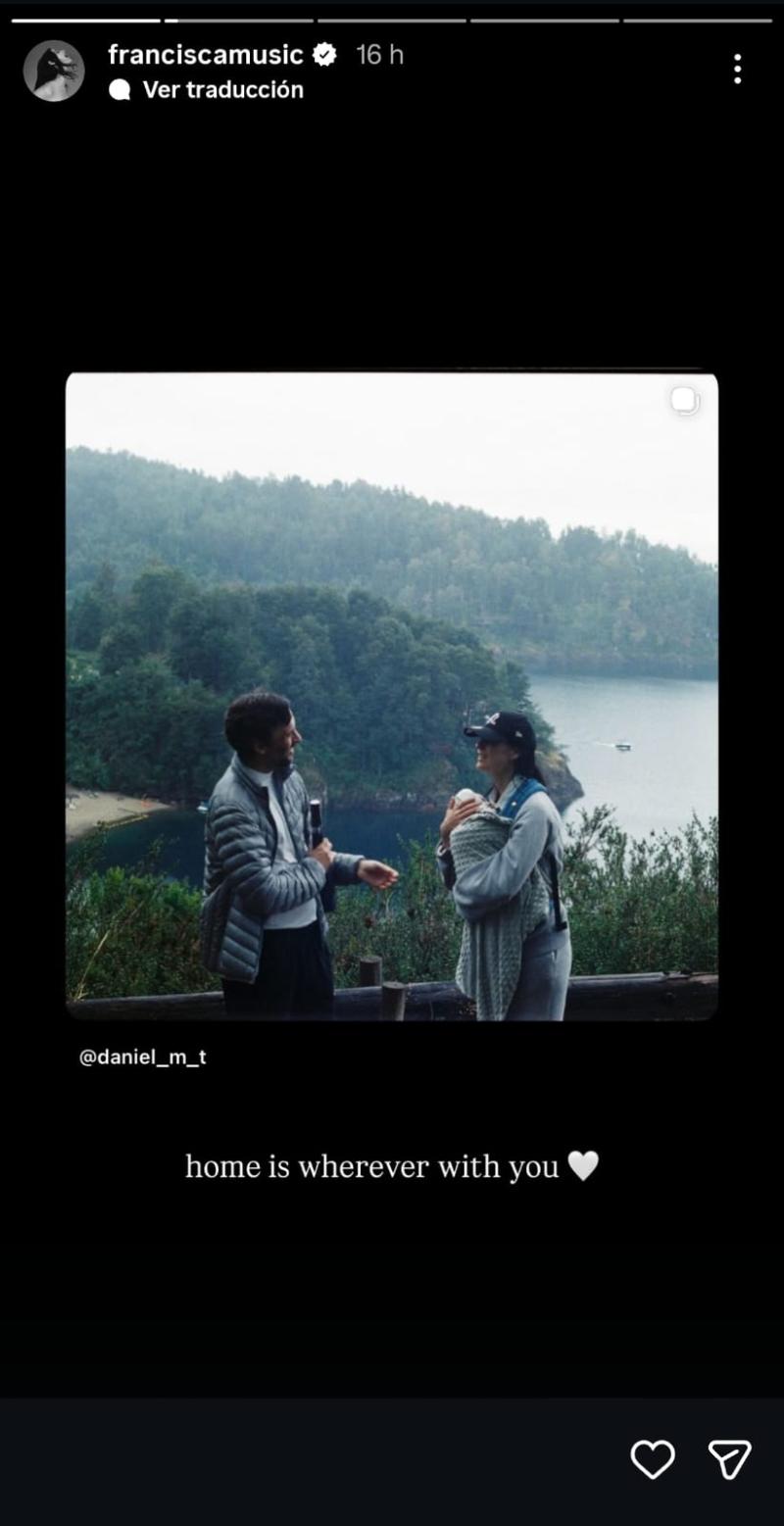
Task: Open the reshared post from daniel_m_t
Action: [392, 696]
